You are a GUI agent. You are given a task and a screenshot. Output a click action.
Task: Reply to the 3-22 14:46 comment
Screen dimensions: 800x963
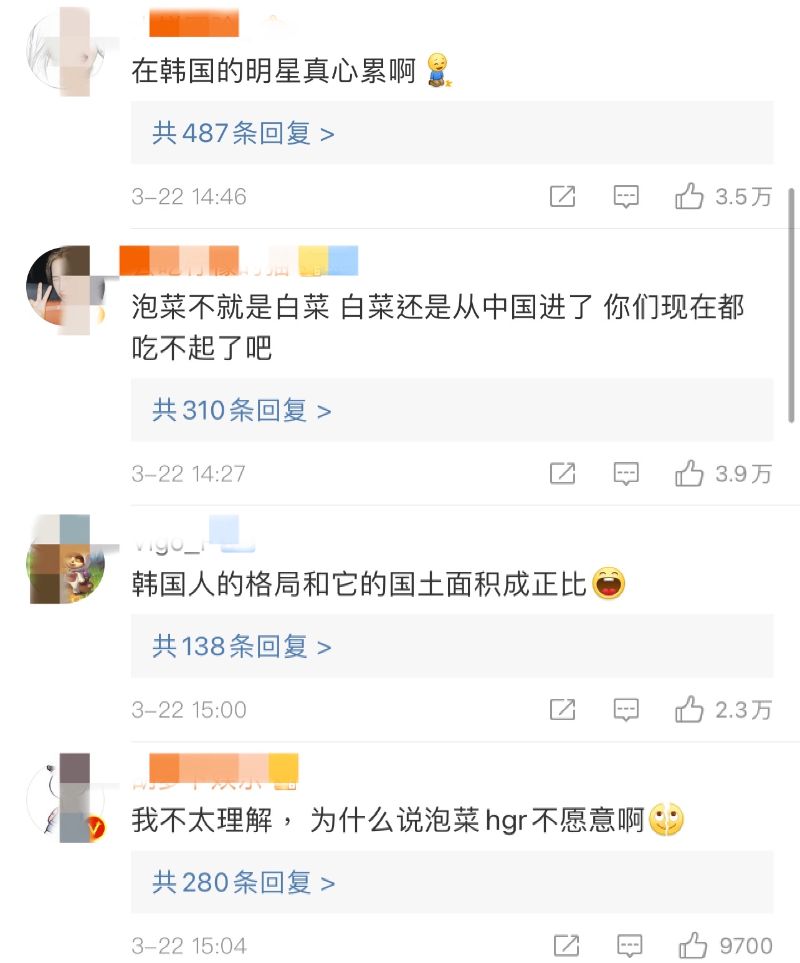(x=626, y=196)
